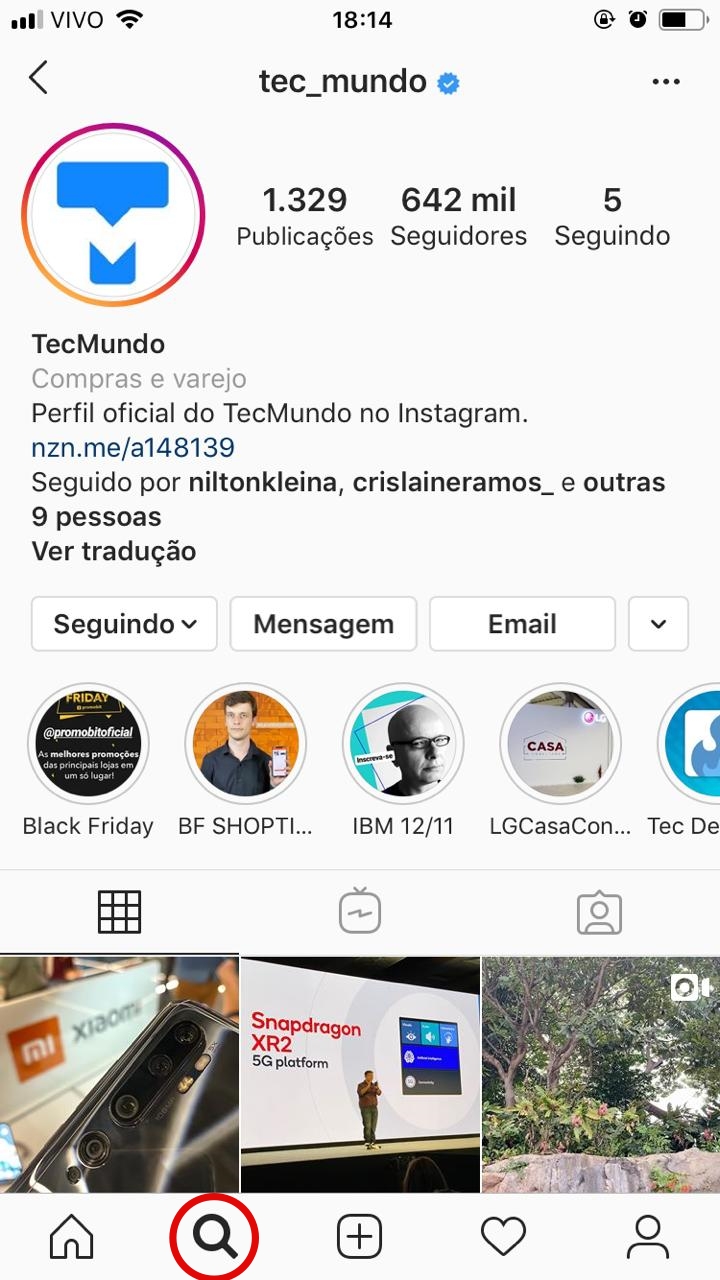720x1280 pixels.
Task: Open the 5 Seguindo list
Action: coord(612,216)
